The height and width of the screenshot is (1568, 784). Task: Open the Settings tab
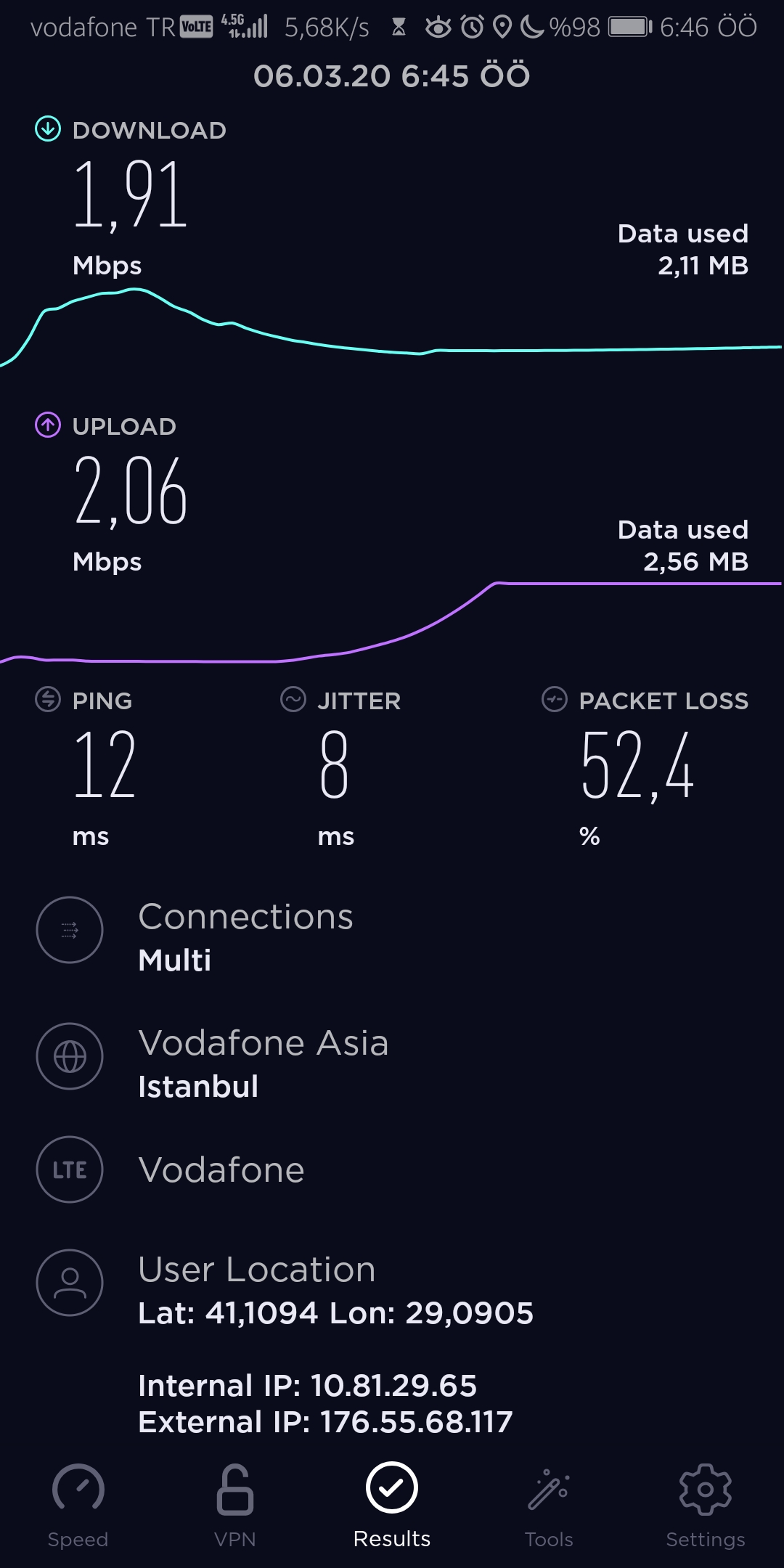pos(706,1506)
